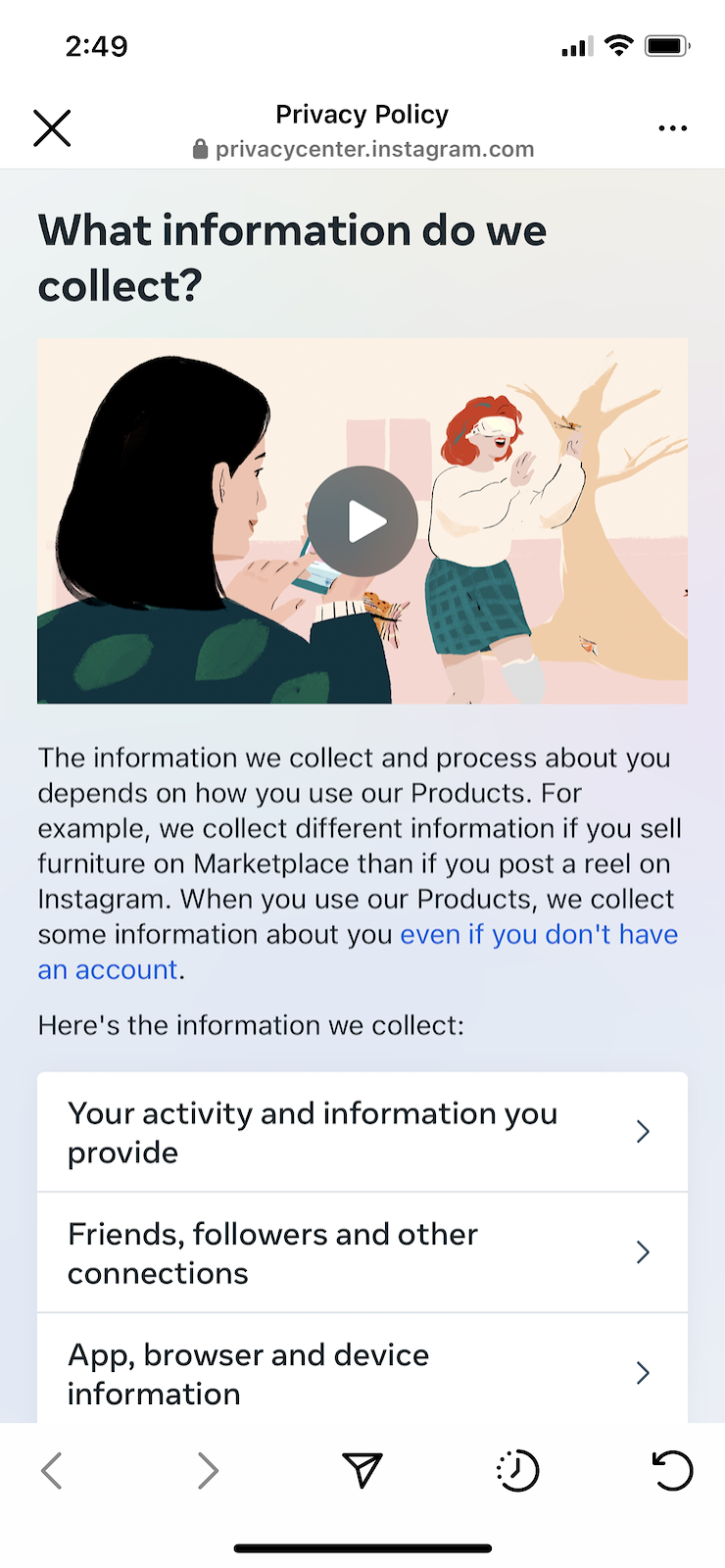Go back to the previous web page

pyautogui.click(x=52, y=1470)
